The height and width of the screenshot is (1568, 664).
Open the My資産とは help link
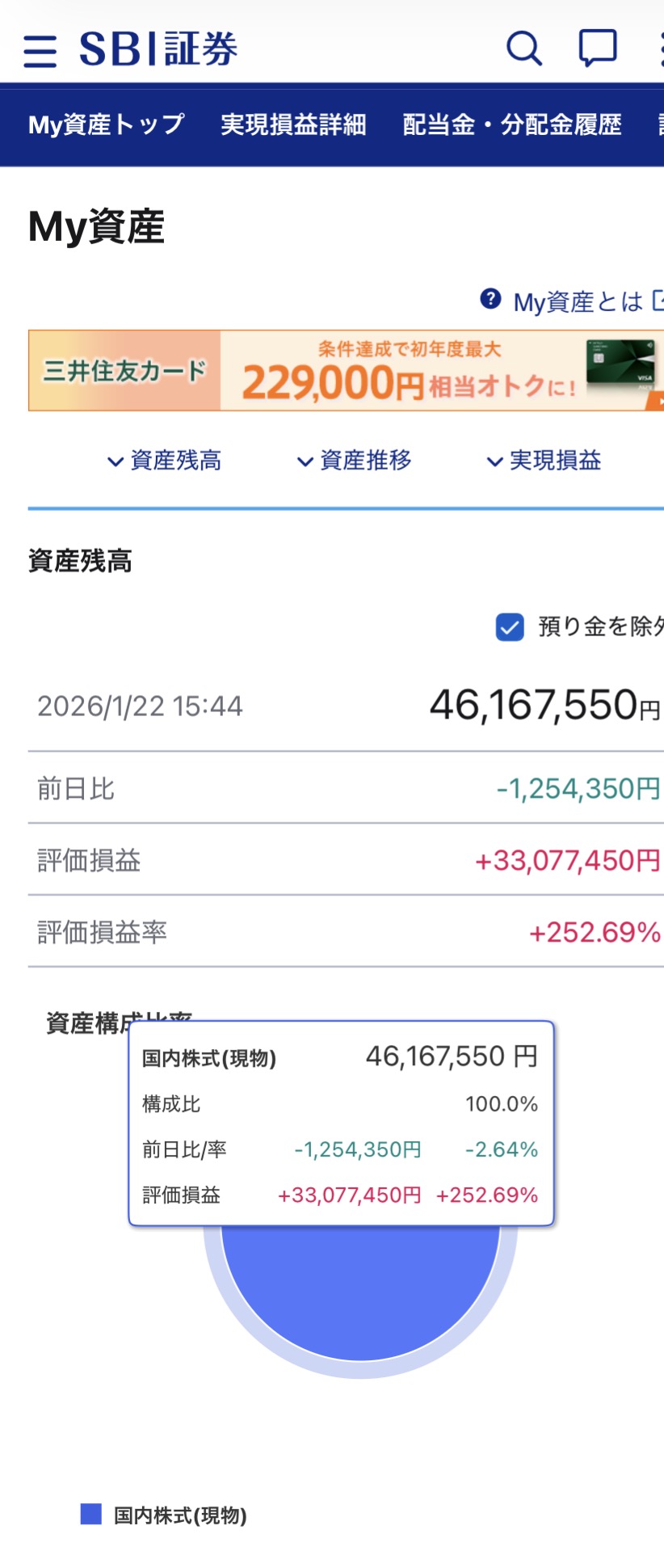(x=577, y=301)
